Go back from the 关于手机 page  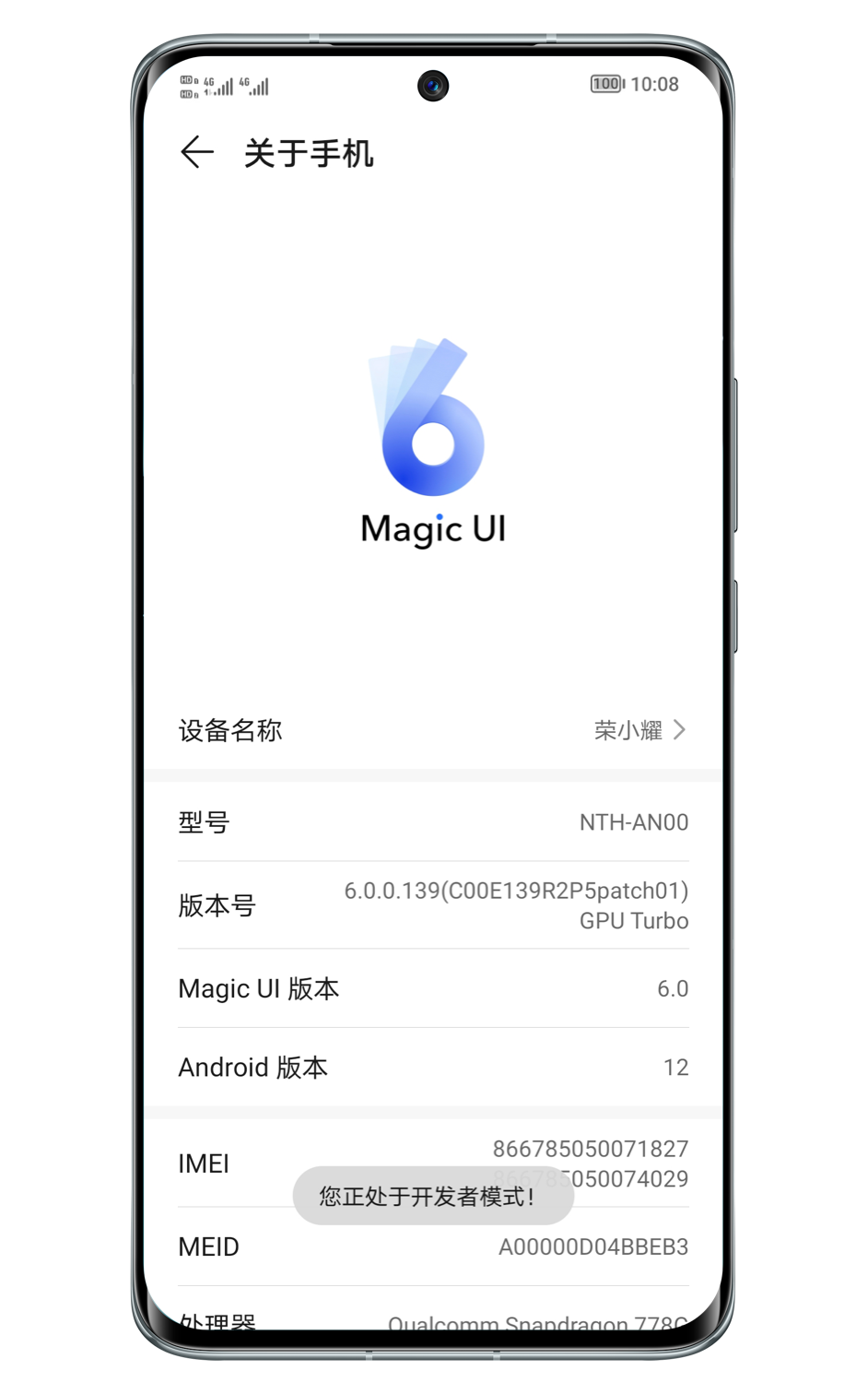tap(196, 152)
